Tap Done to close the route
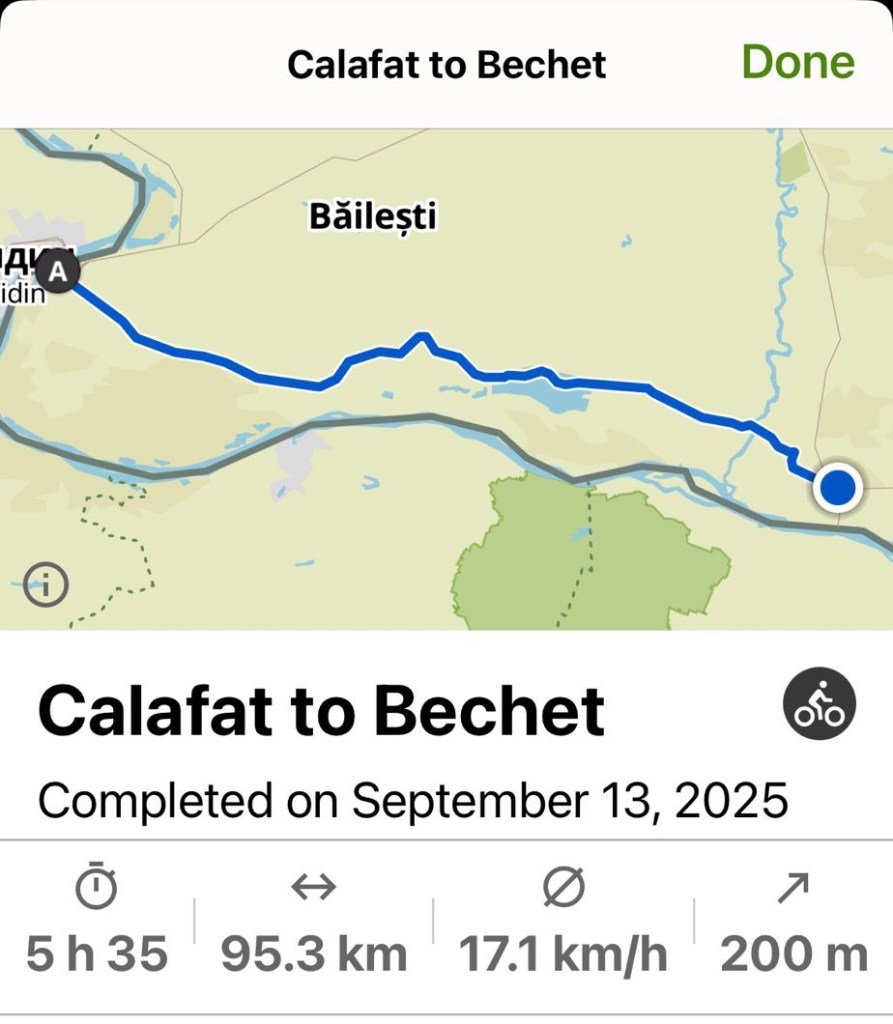Screen dimensions: 893x1024 [797, 63]
